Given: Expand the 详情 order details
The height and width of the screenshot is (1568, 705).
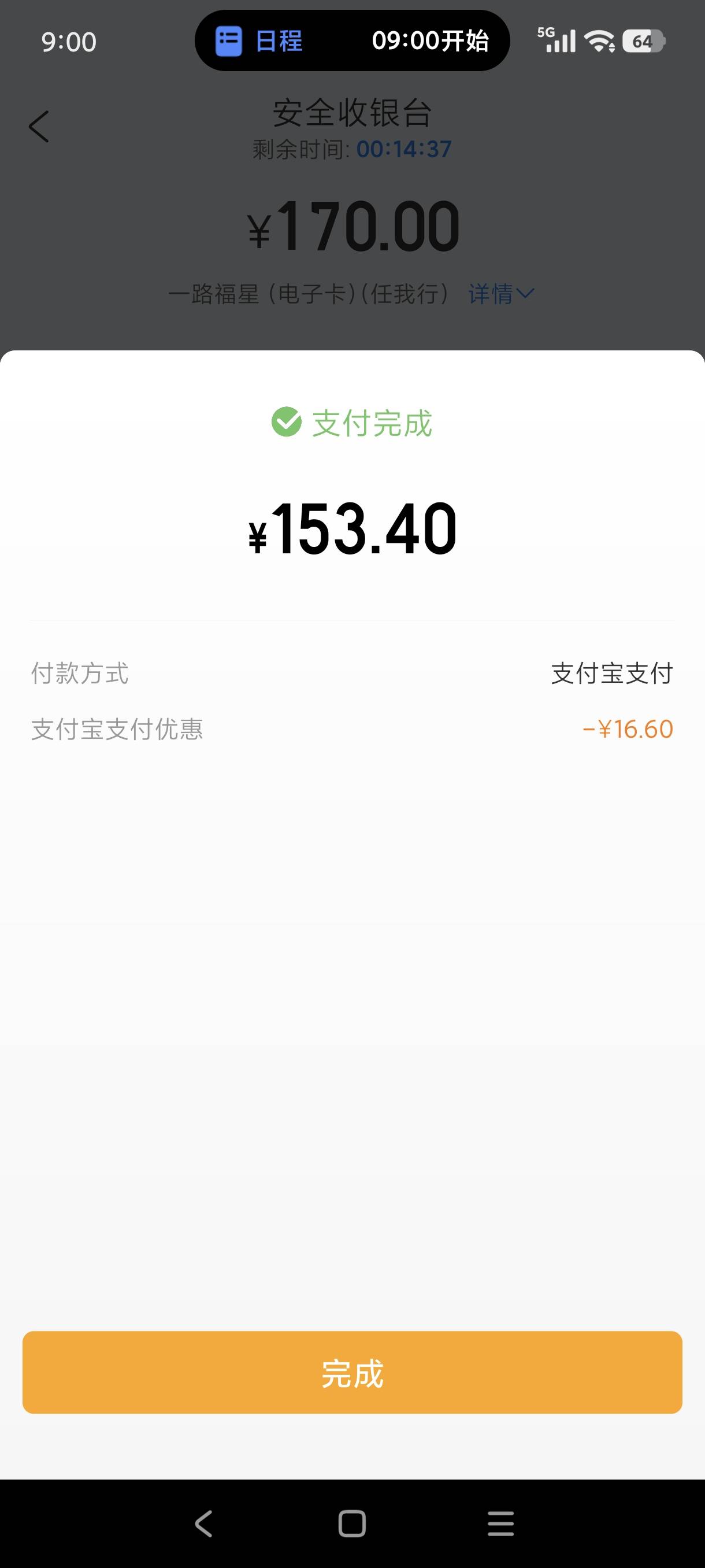Looking at the screenshot, I should point(501,294).
